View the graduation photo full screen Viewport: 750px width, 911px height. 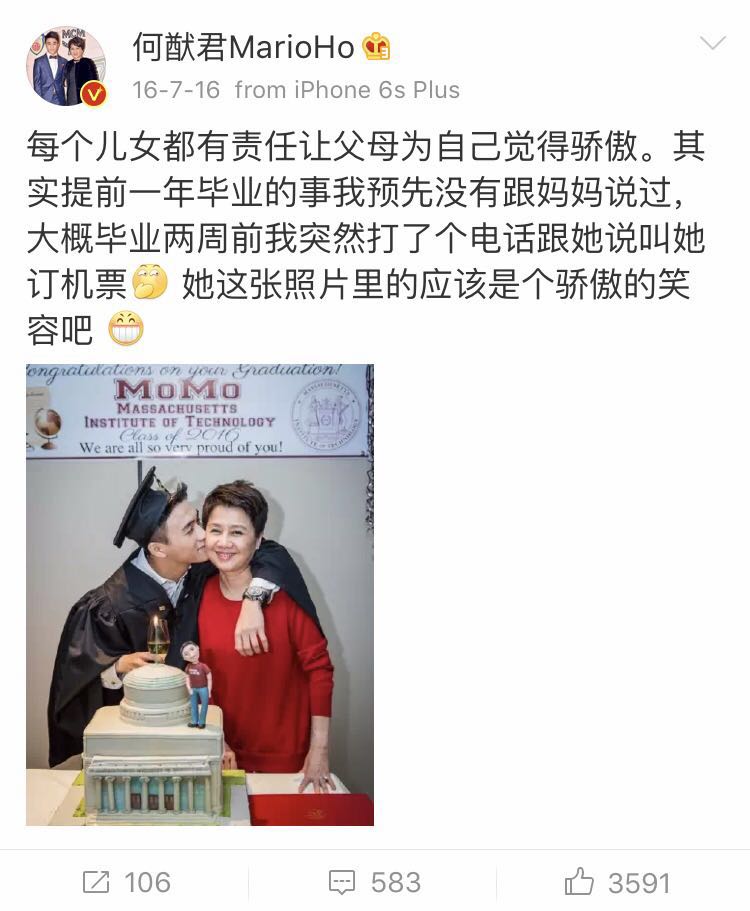pyautogui.click(x=200, y=594)
